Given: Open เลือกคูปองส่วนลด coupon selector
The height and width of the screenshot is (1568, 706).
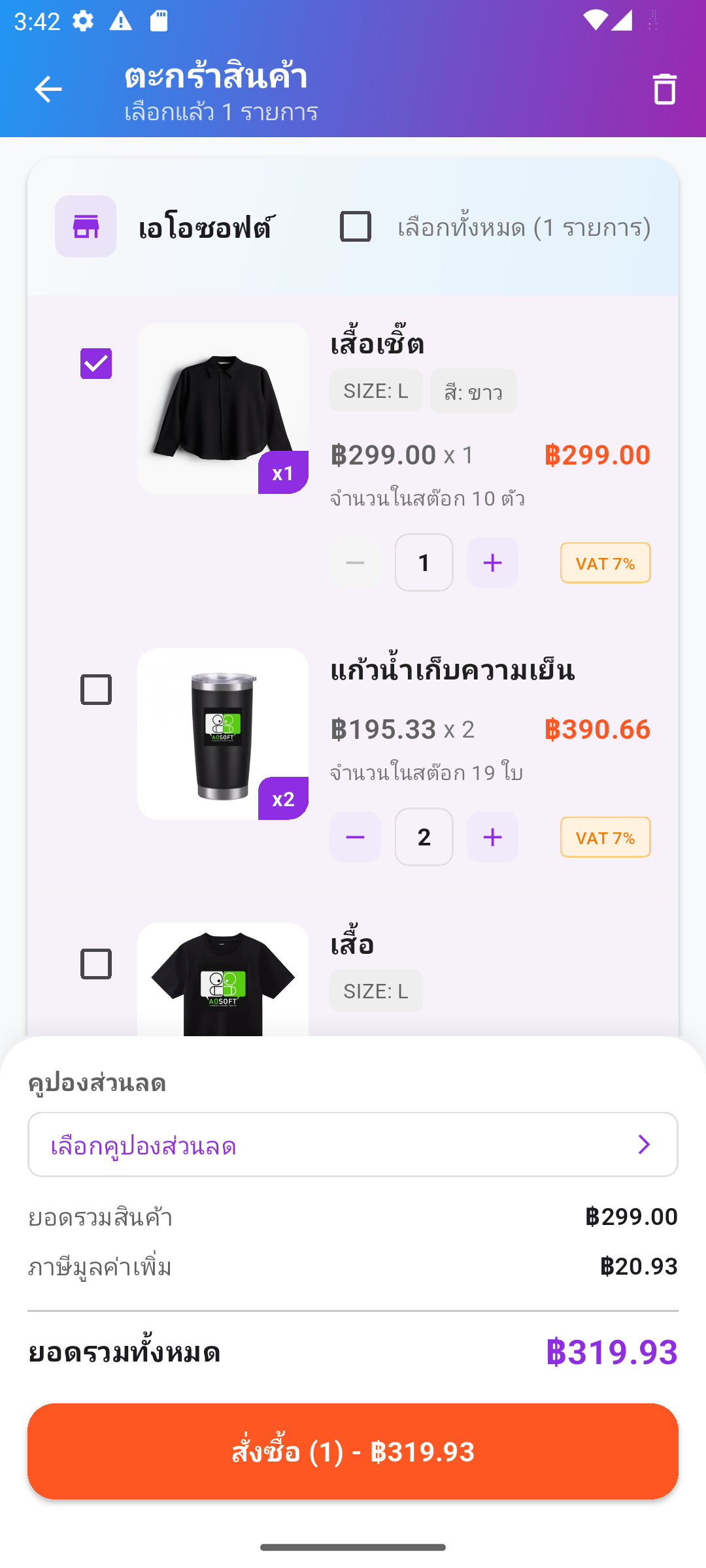Looking at the screenshot, I should pos(353,1145).
